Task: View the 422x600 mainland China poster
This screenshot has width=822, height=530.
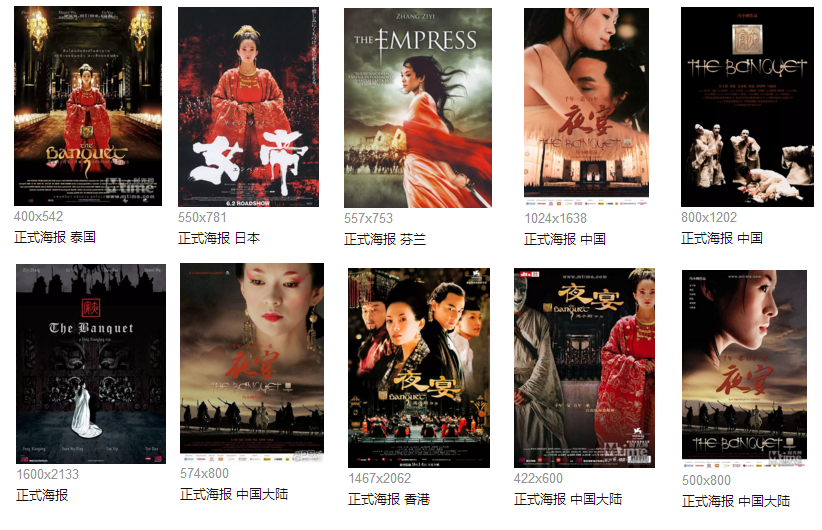Action: pyautogui.click(x=584, y=367)
